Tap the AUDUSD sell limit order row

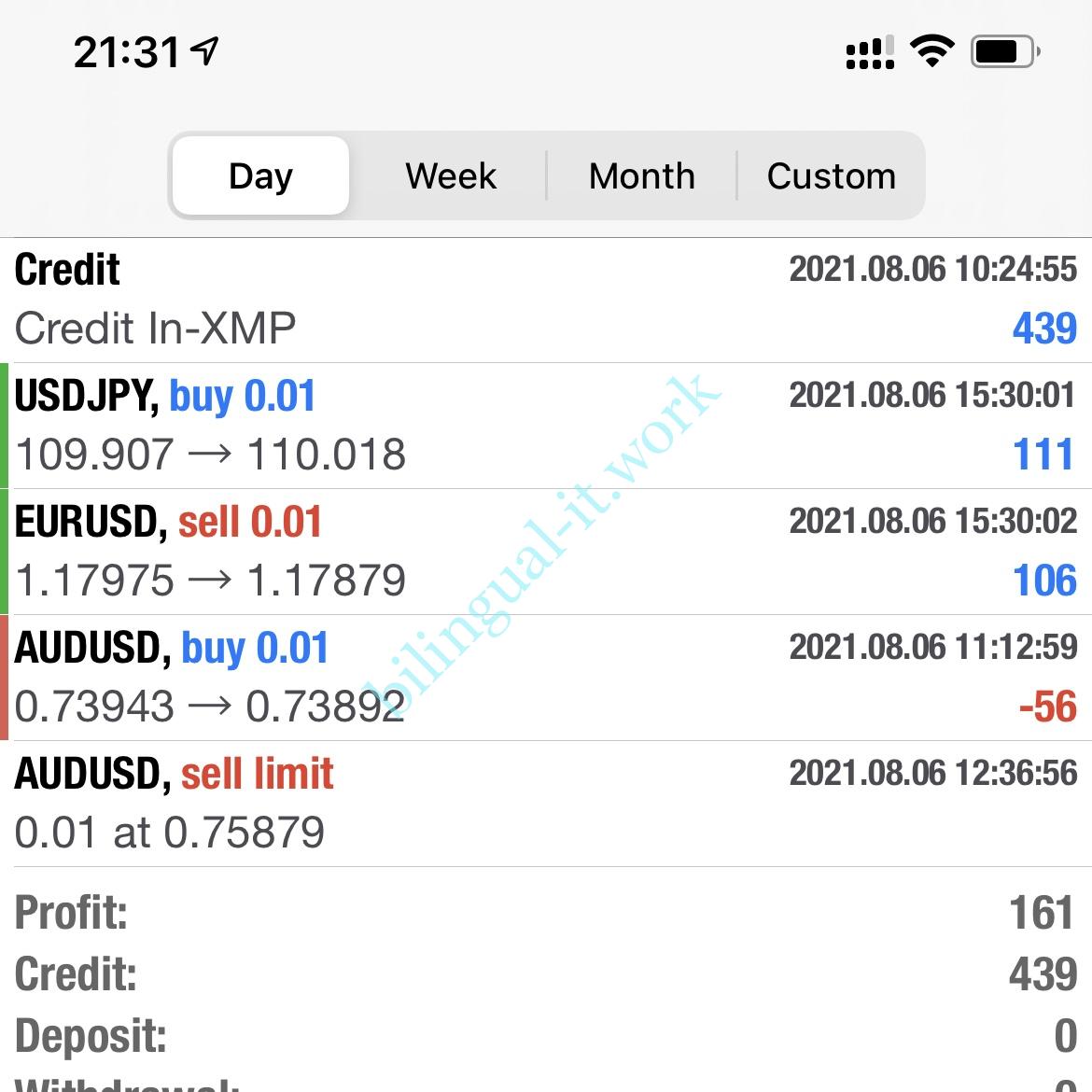[x=546, y=804]
